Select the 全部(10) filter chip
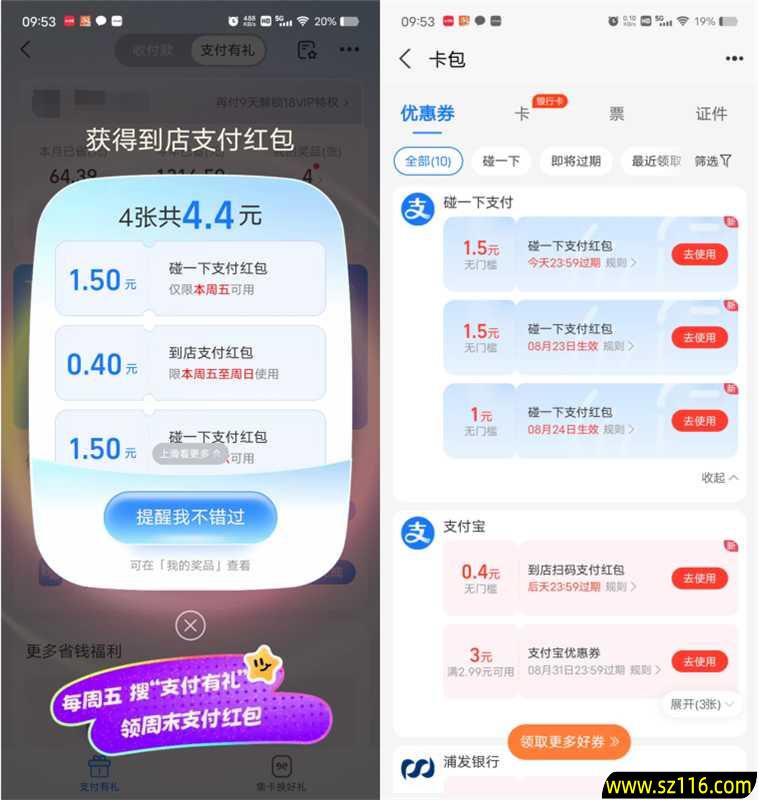 coord(429,161)
